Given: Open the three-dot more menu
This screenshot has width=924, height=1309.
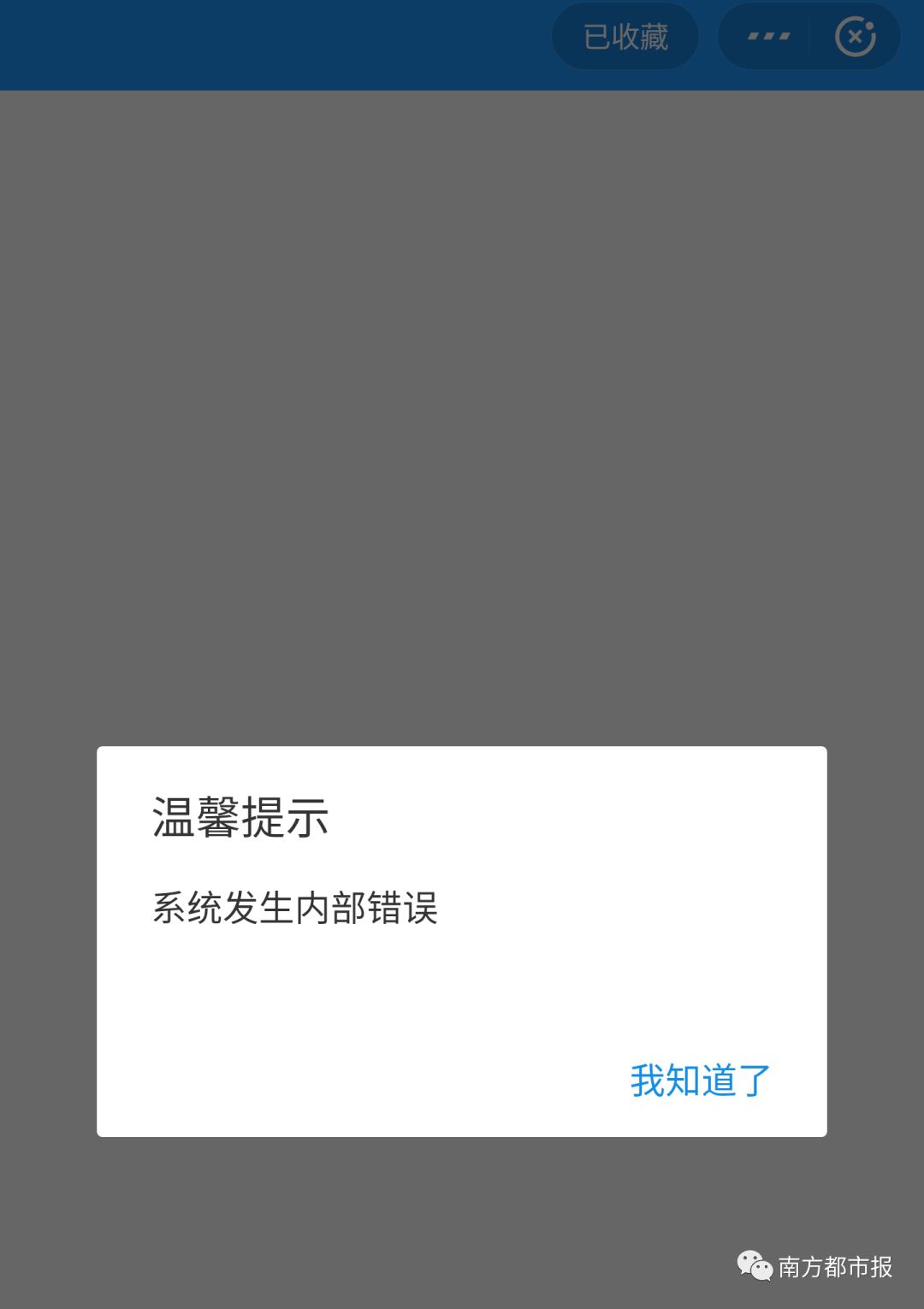Looking at the screenshot, I should (767, 37).
